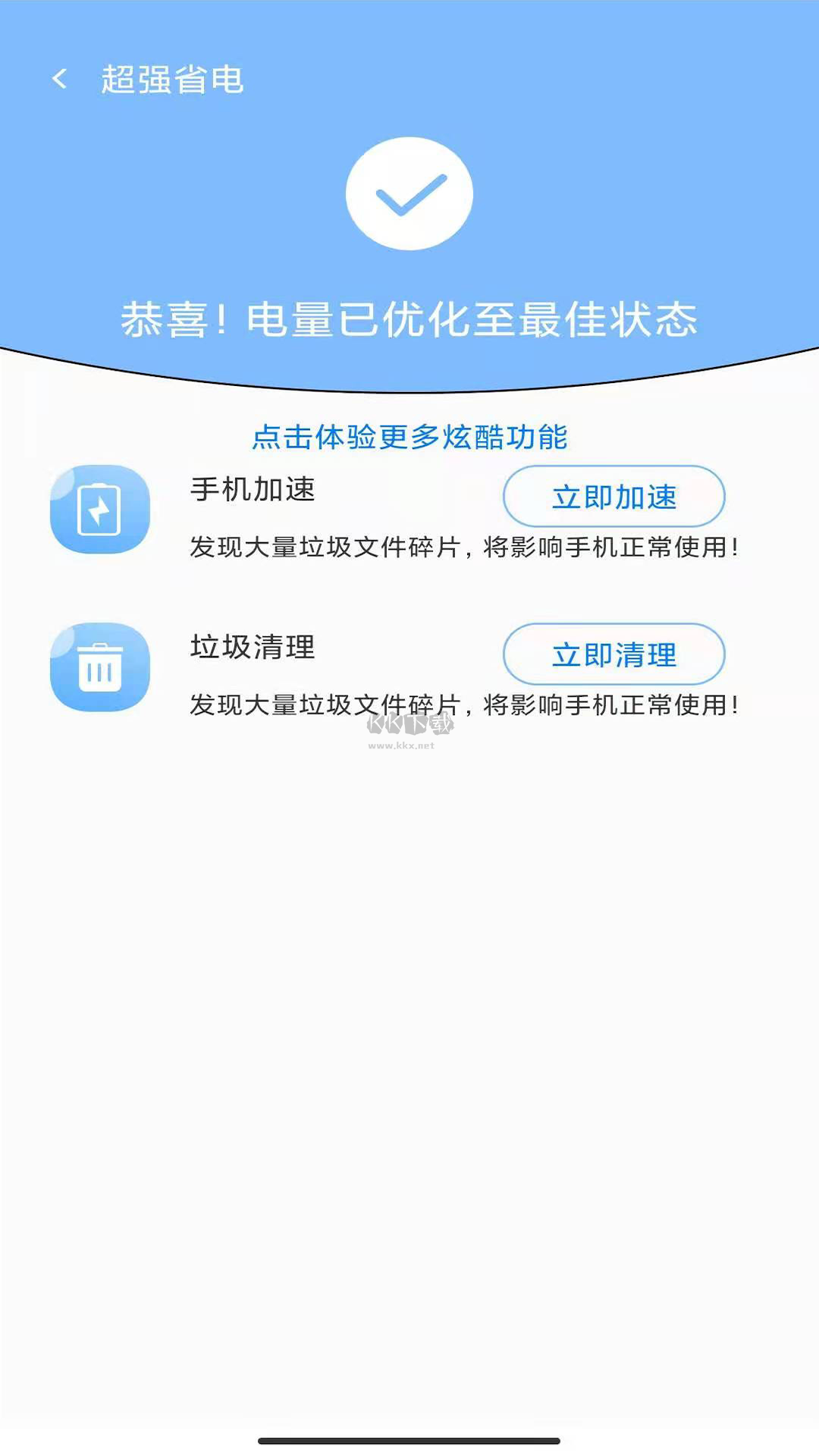This screenshot has width=819, height=1456.
Task: Tap the 超强省电 title text
Action: (171, 78)
